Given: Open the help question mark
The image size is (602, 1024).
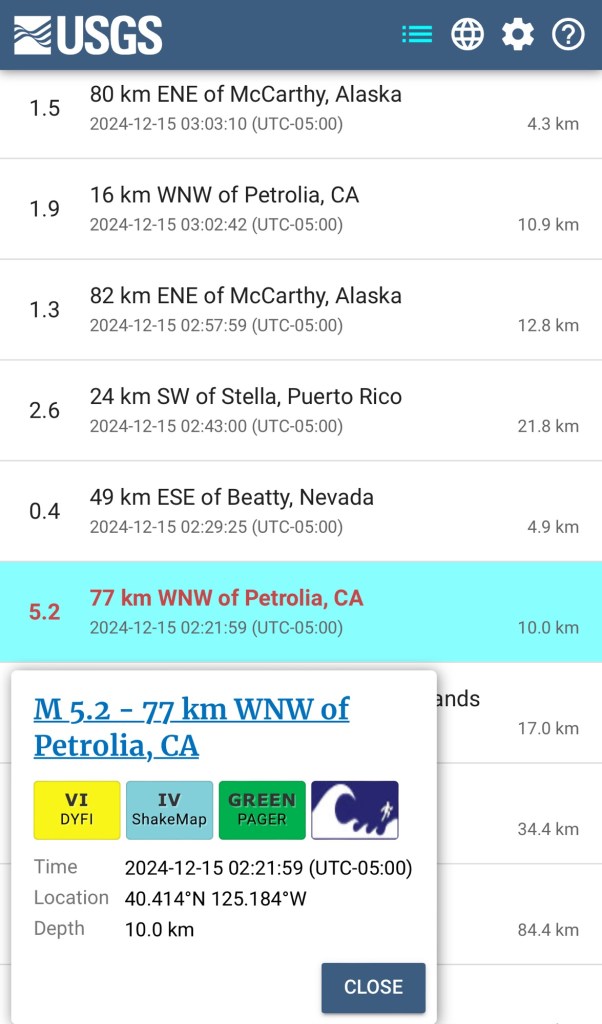Looking at the screenshot, I should point(568,35).
